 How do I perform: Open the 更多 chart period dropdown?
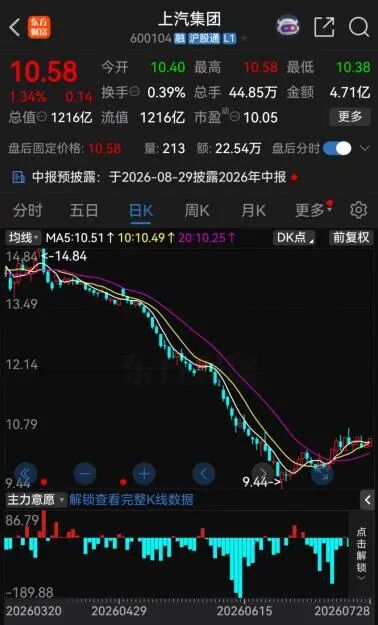click(313, 210)
